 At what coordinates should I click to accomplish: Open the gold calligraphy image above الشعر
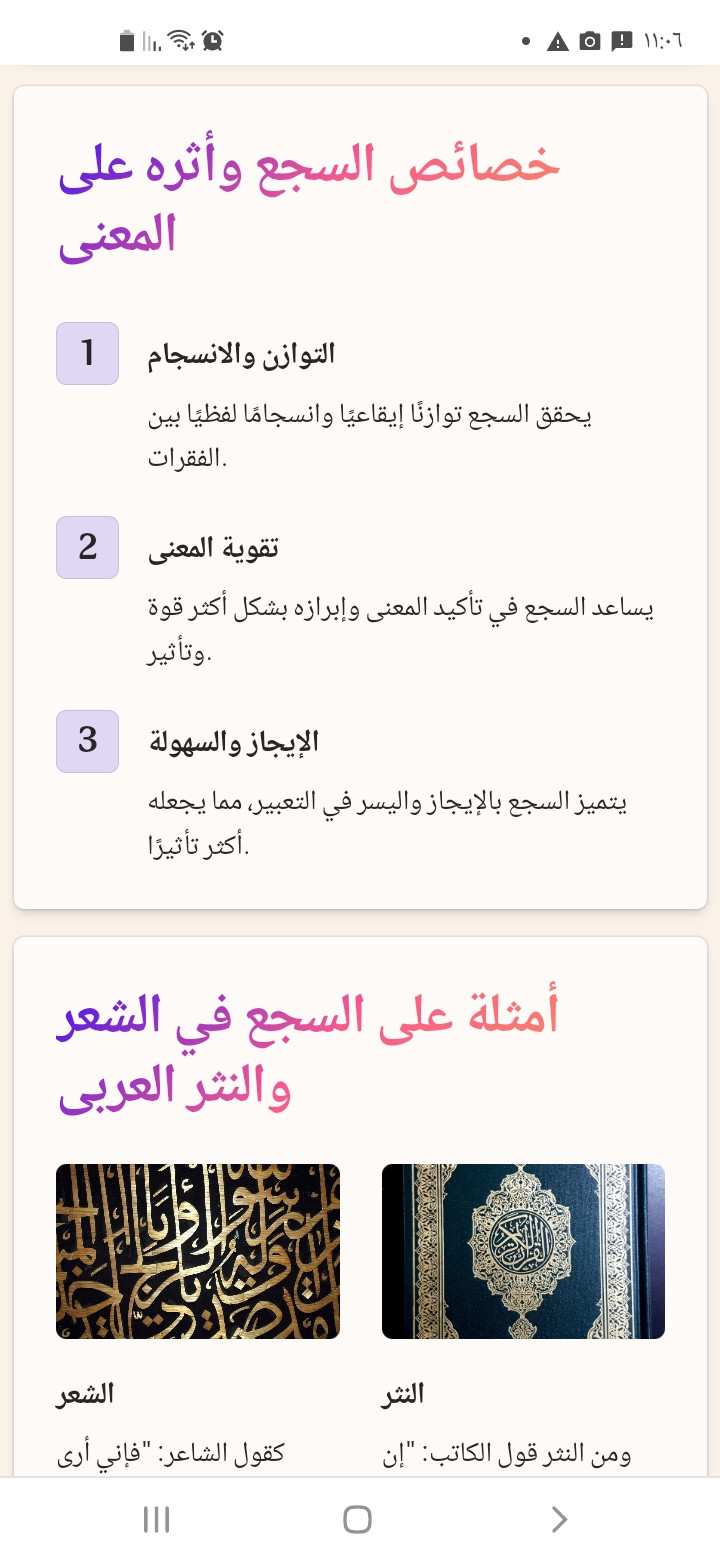(x=198, y=1251)
